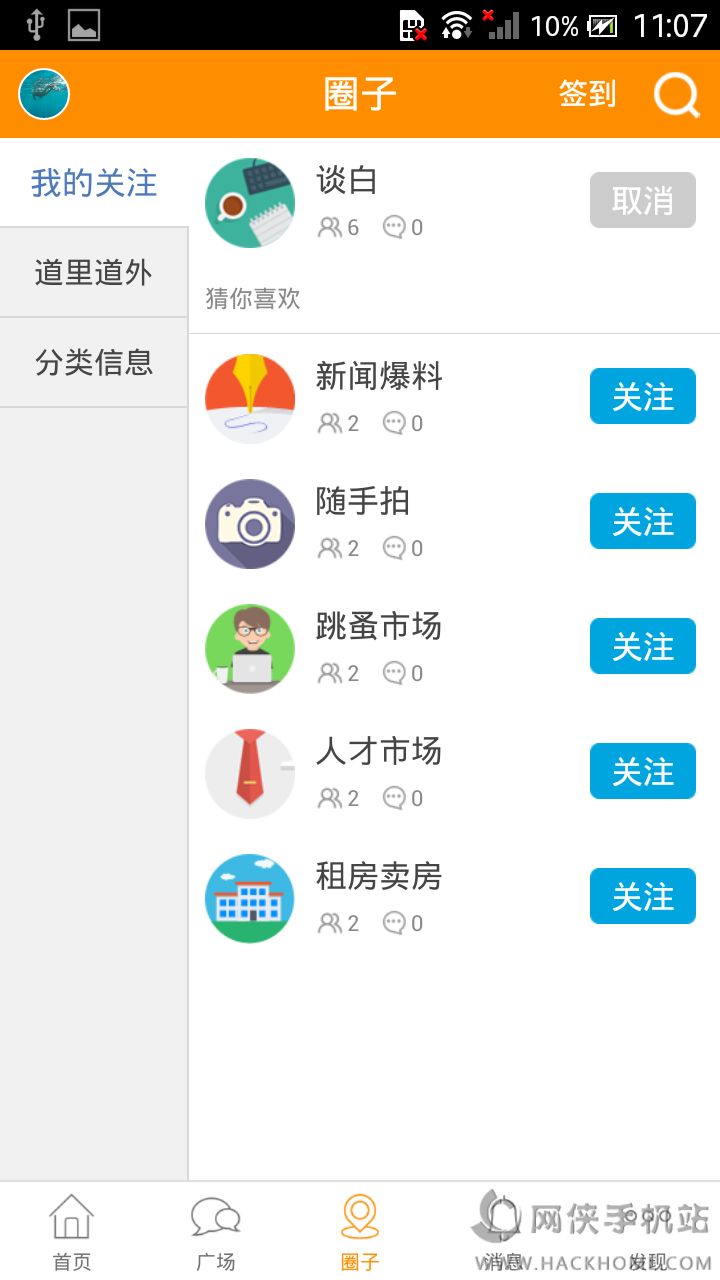Tap the profile avatar in top bar

pos(44,95)
